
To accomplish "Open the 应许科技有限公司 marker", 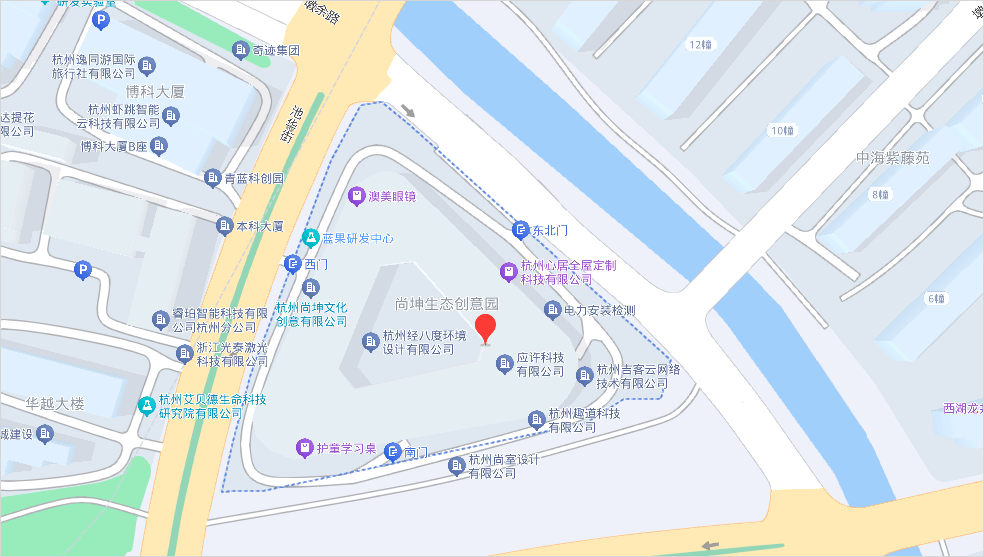I will pos(504,365).
